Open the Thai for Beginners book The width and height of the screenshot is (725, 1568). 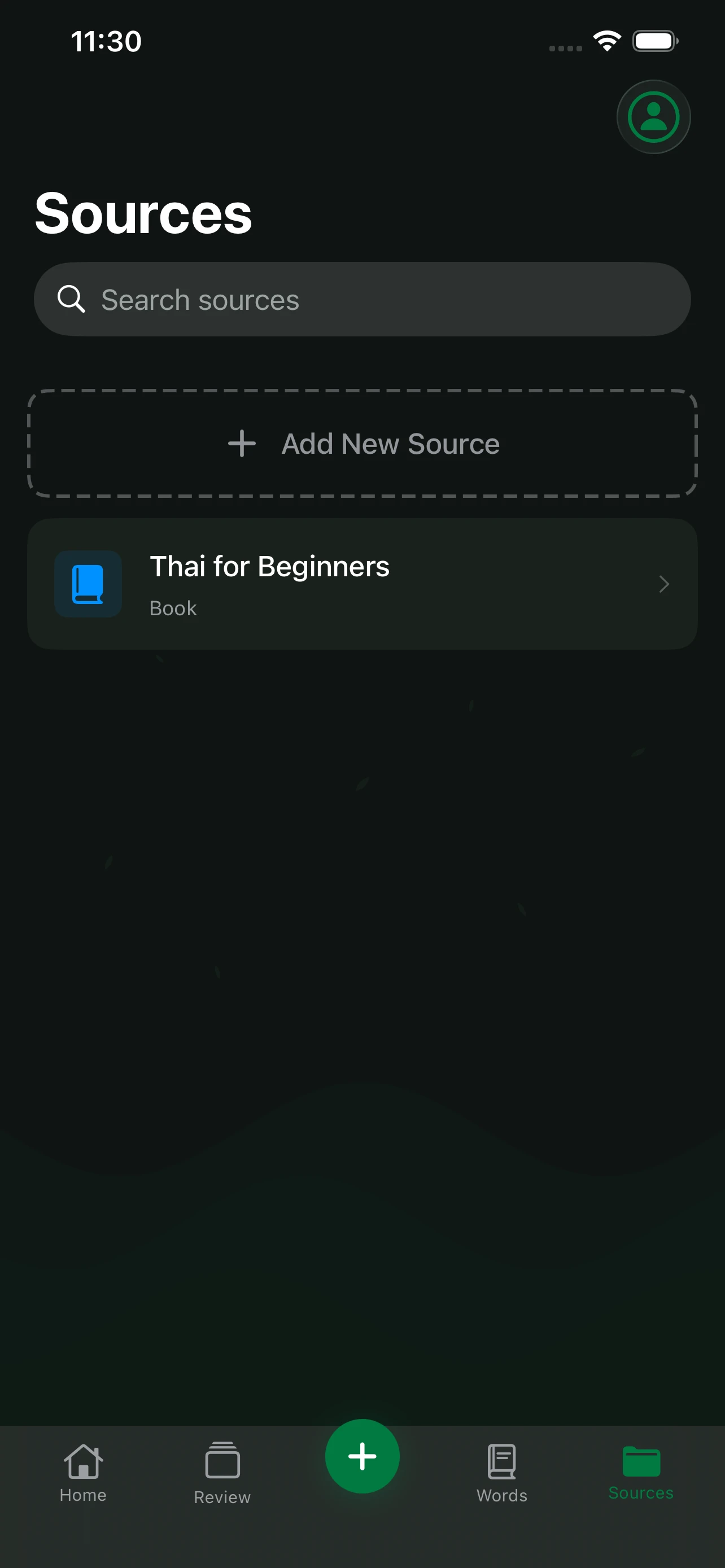[362, 584]
